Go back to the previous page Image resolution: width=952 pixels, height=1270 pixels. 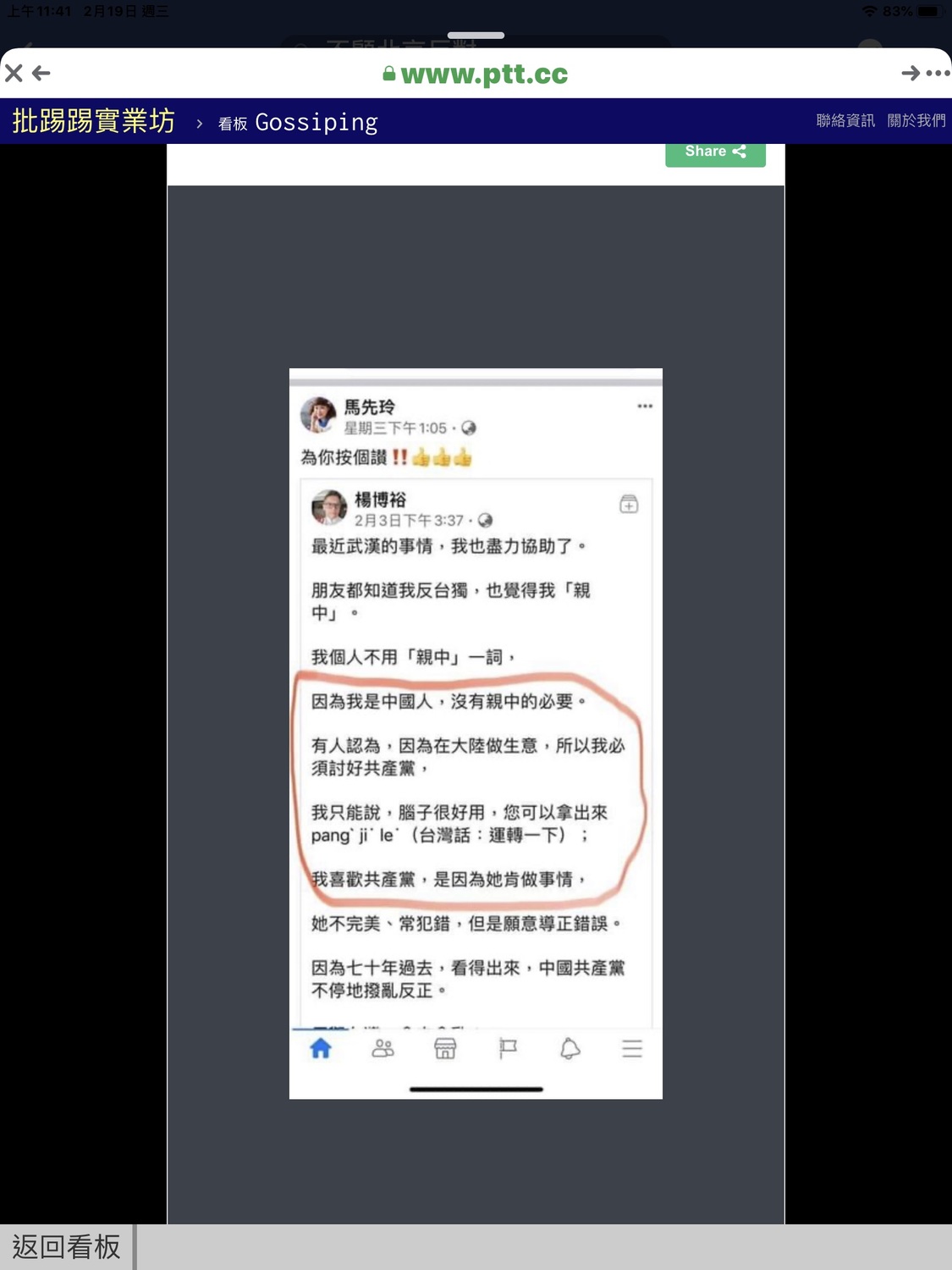coord(41,74)
